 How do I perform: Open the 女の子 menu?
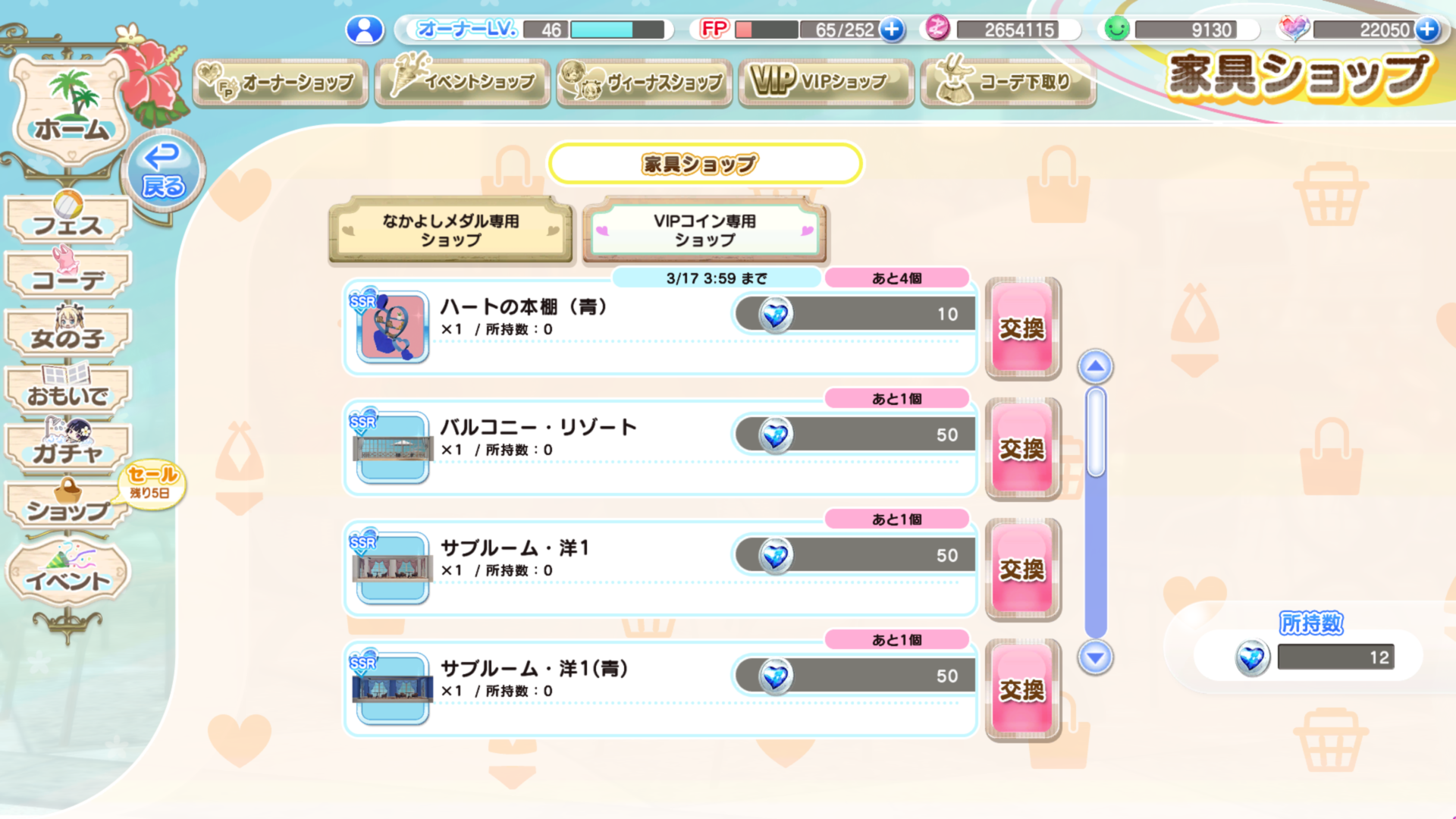point(68,334)
